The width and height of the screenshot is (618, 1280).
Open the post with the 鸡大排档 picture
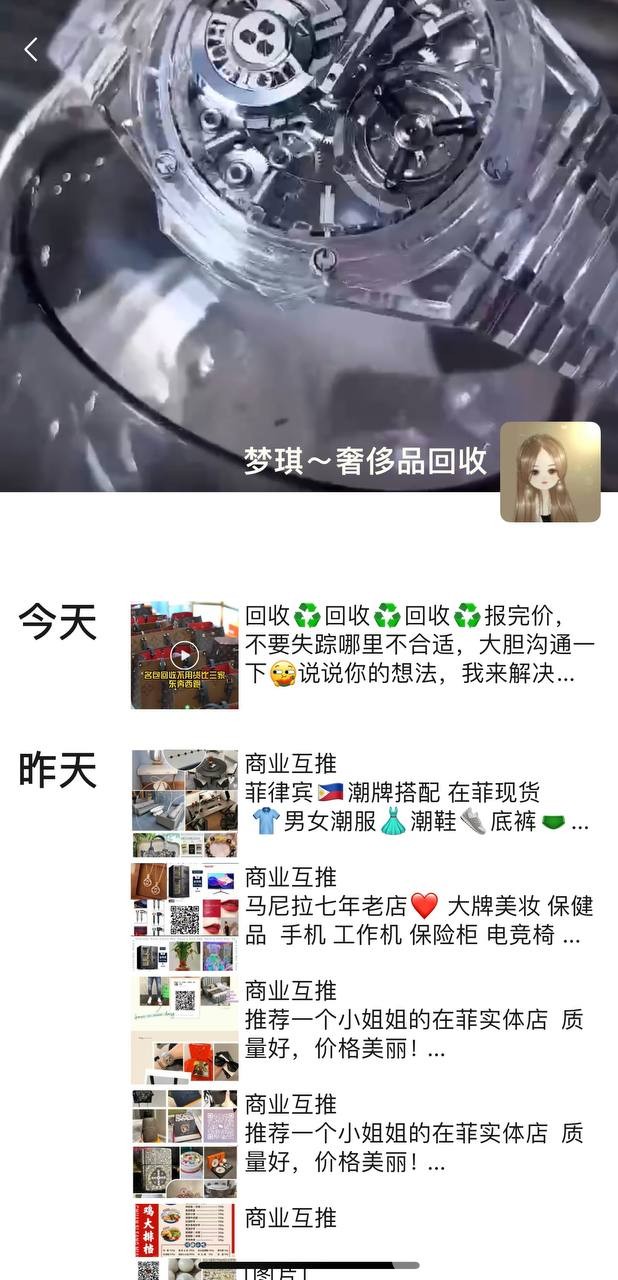(x=185, y=1230)
